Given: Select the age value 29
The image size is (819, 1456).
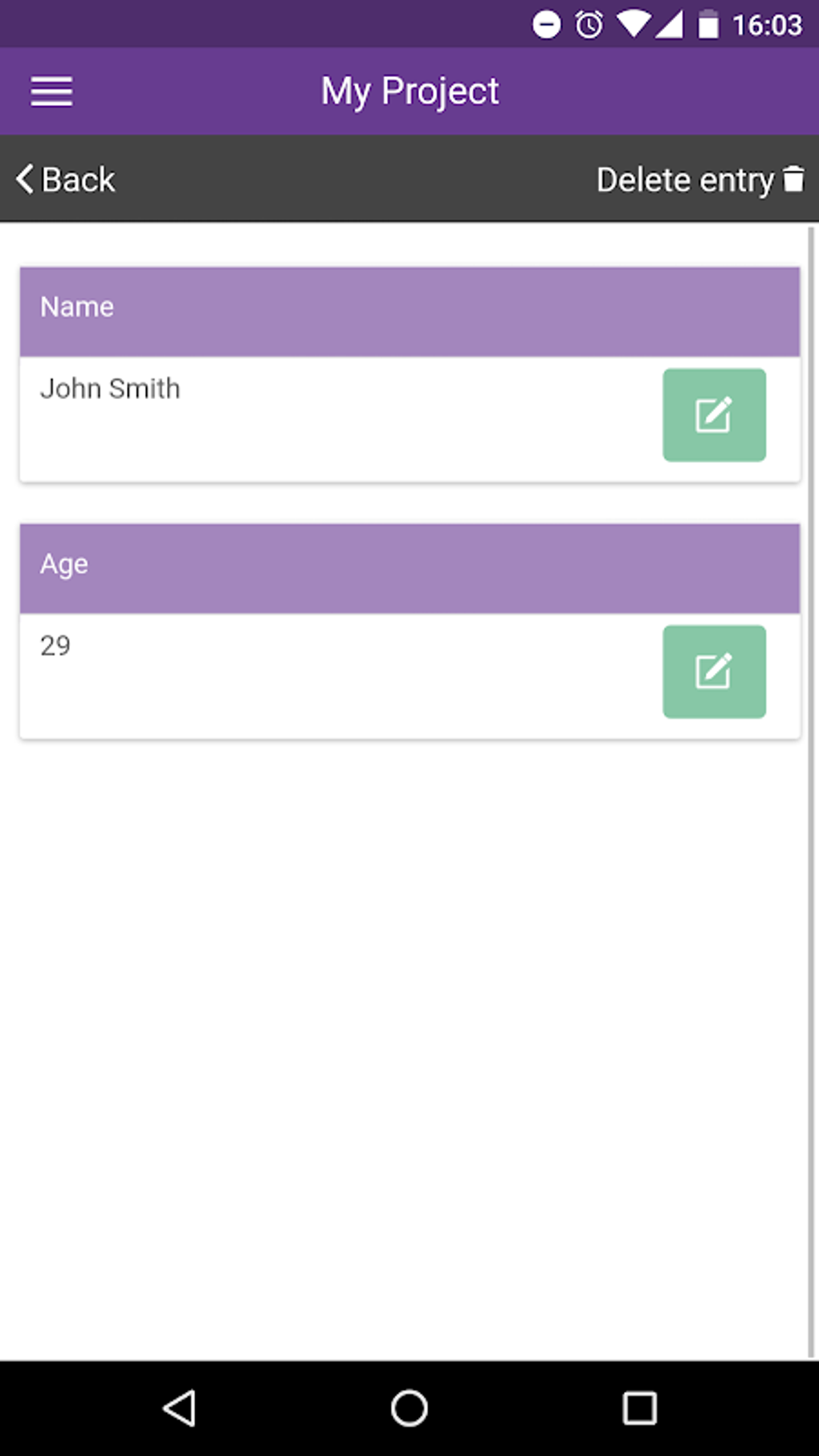Looking at the screenshot, I should pyautogui.click(x=55, y=645).
